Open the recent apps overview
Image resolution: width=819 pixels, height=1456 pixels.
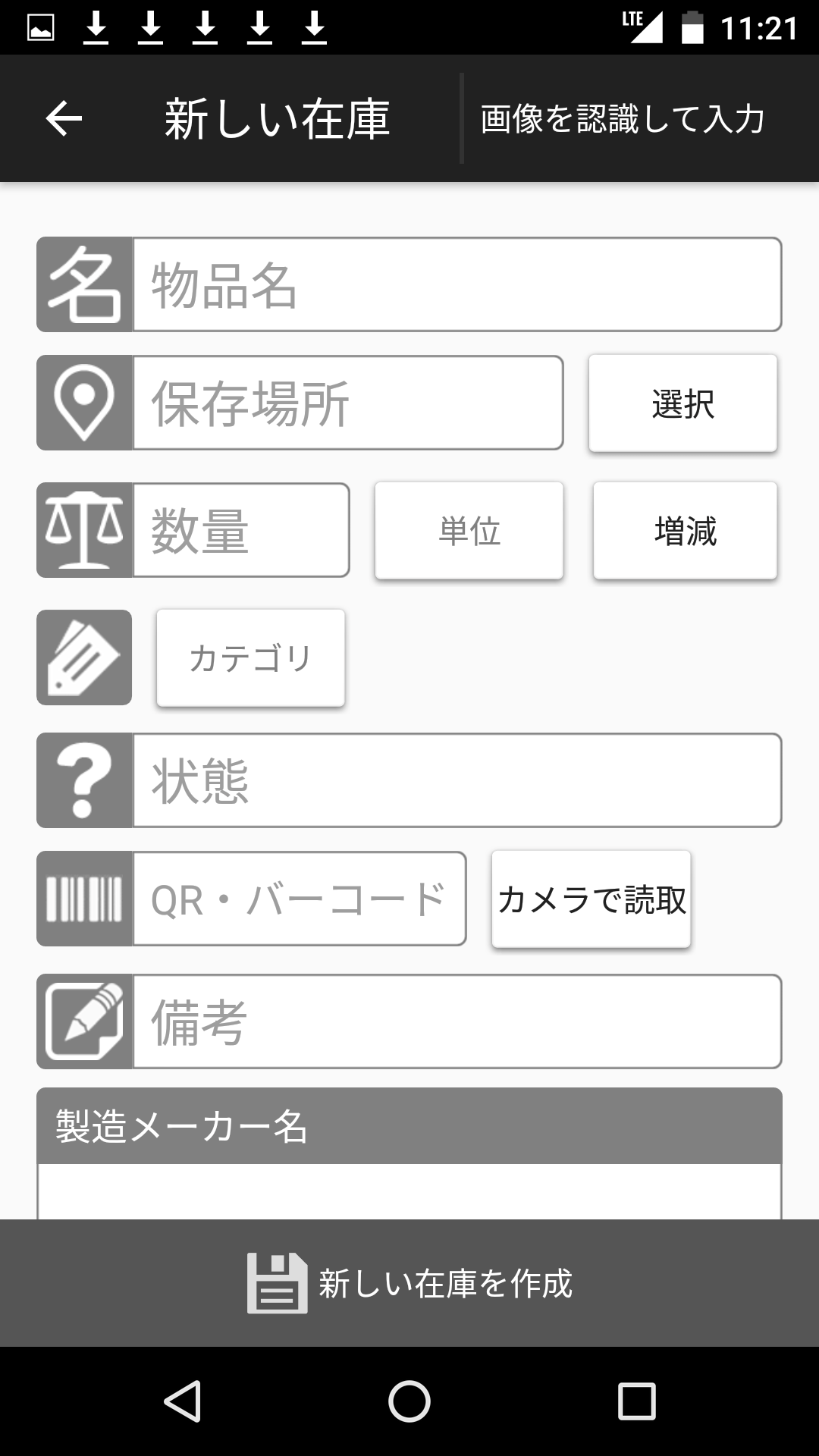pos(637,1401)
